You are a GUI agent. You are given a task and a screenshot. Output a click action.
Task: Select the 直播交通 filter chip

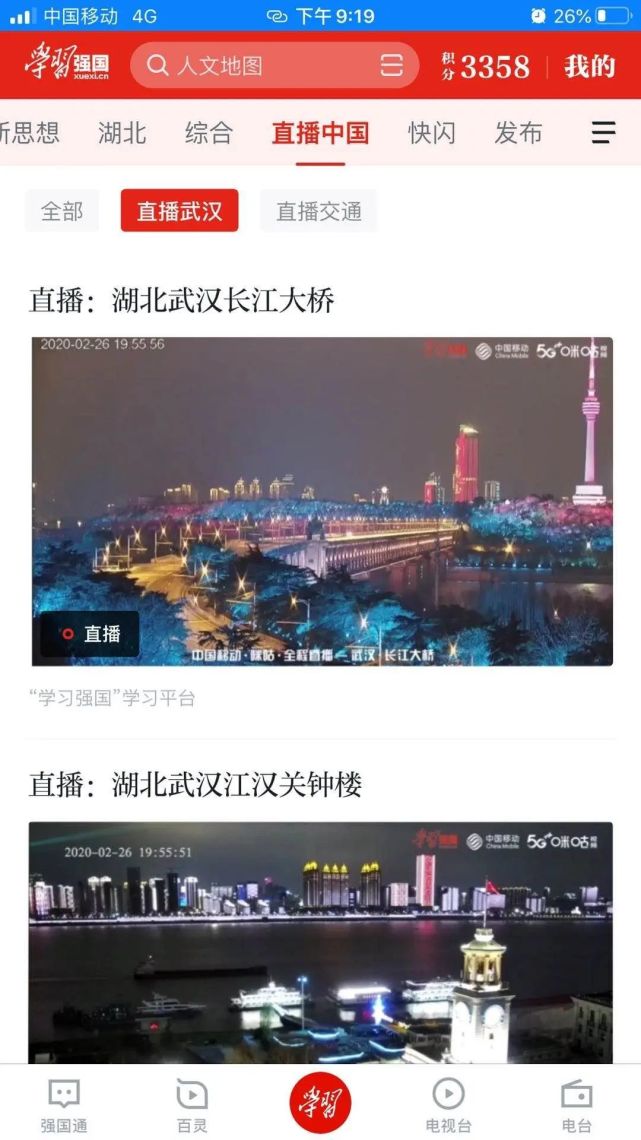(x=319, y=211)
